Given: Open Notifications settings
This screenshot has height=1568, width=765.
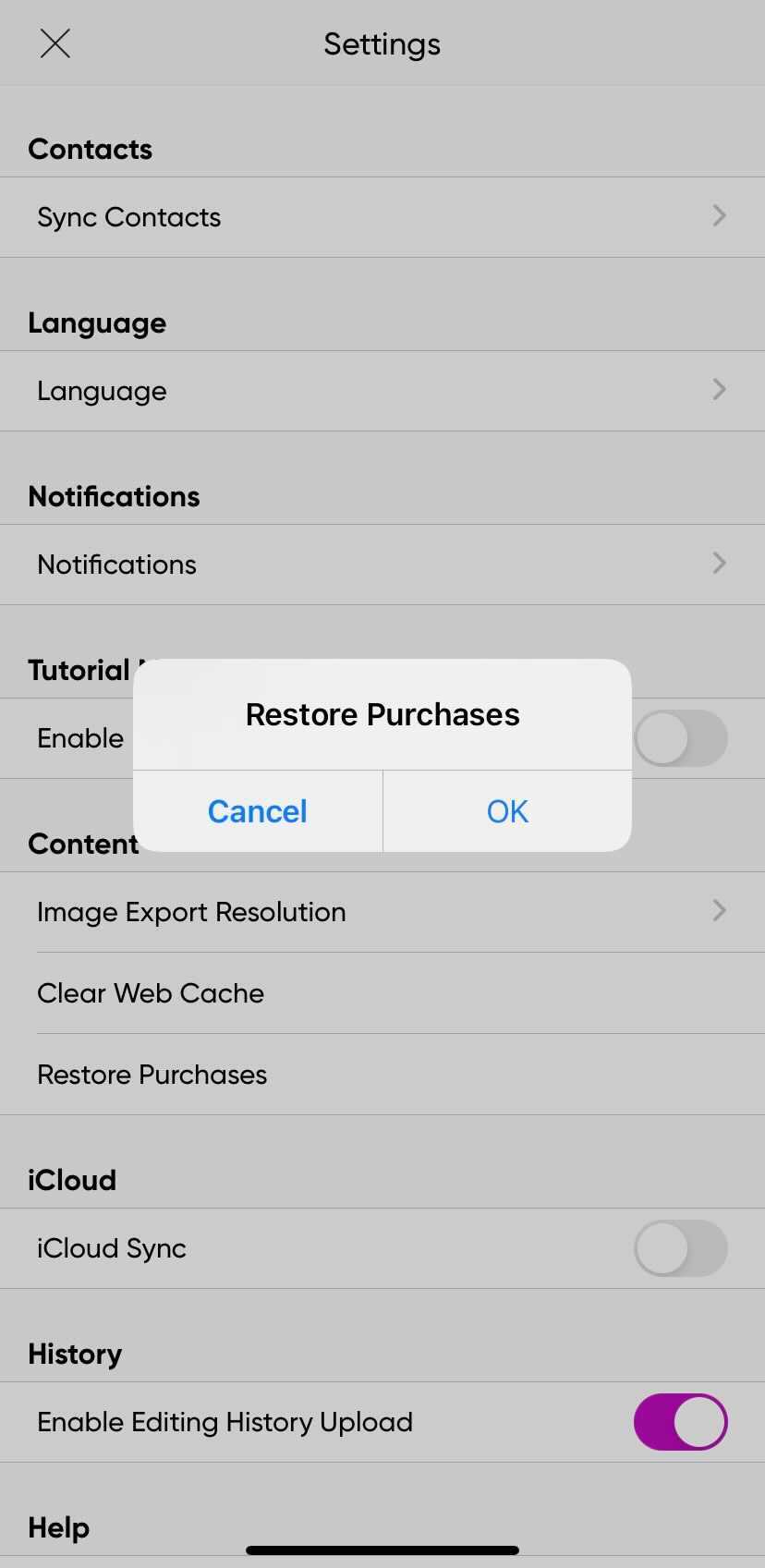Looking at the screenshot, I should pos(382,565).
